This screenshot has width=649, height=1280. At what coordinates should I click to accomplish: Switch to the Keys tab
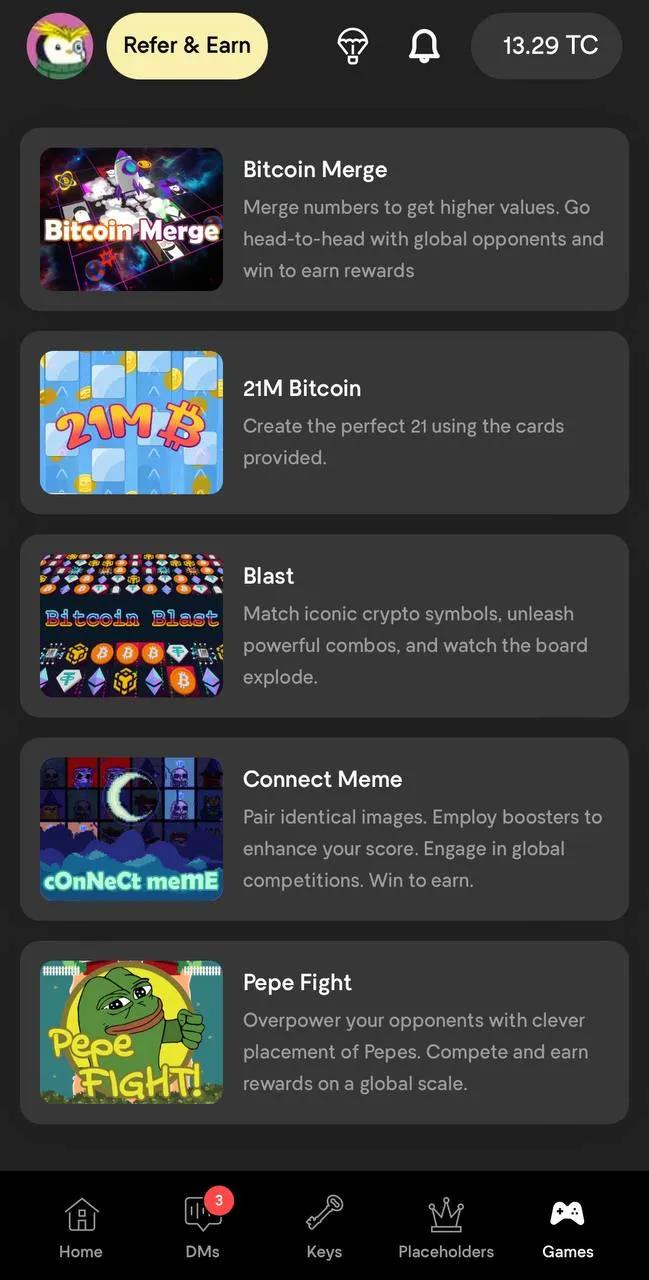click(x=324, y=1228)
